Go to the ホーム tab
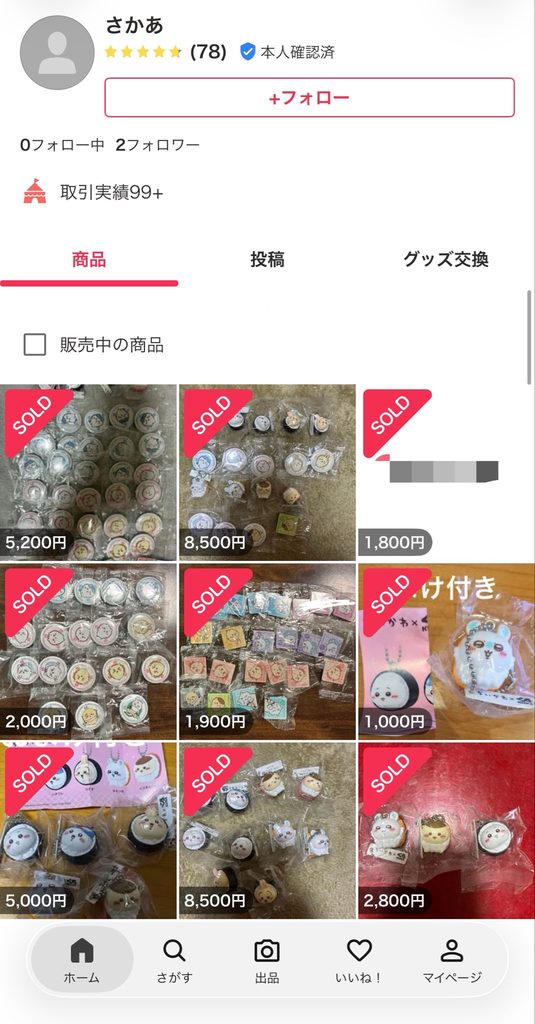The image size is (535, 1024). point(82,959)
